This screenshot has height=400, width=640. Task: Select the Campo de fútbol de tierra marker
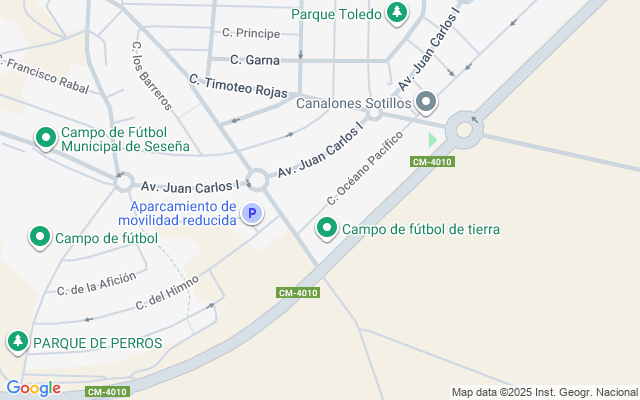(x=327, y=229)
